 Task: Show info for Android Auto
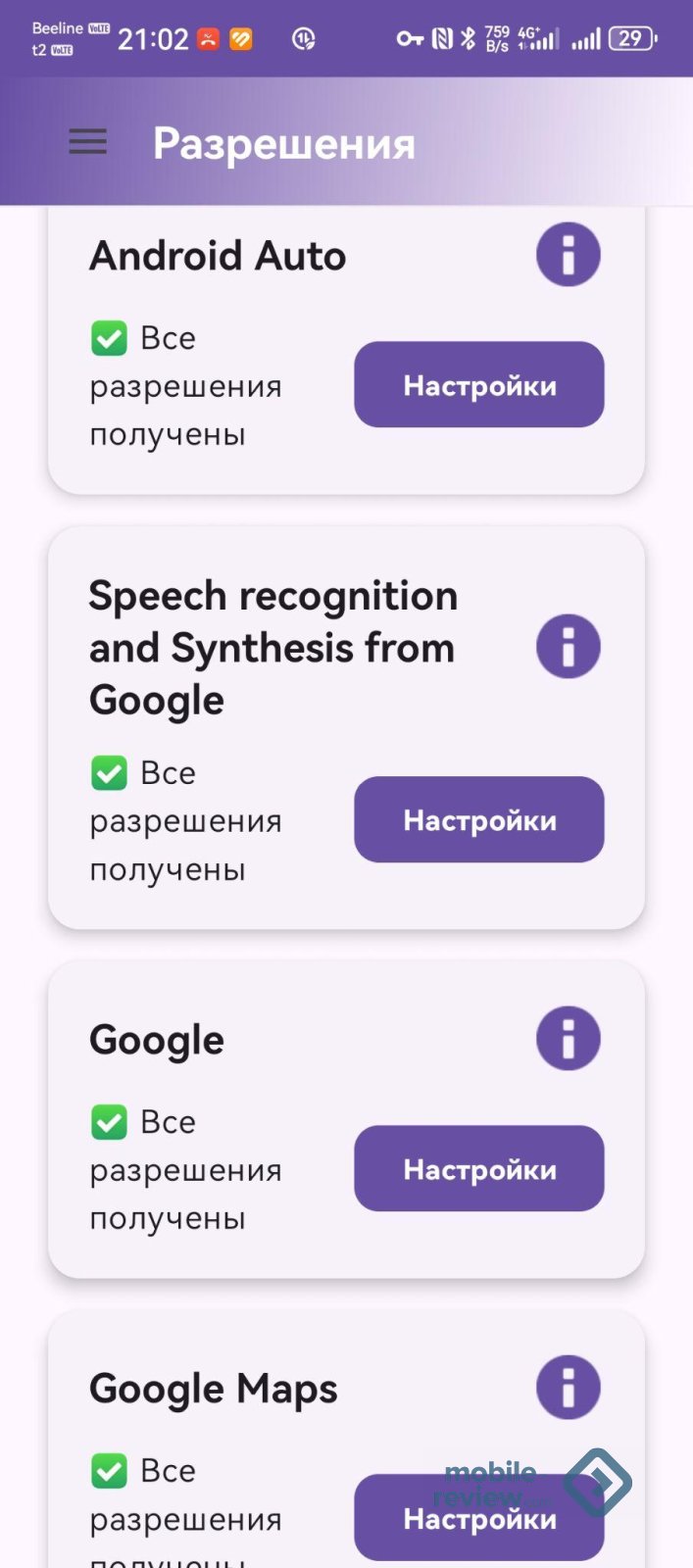[x=568, y=255]
